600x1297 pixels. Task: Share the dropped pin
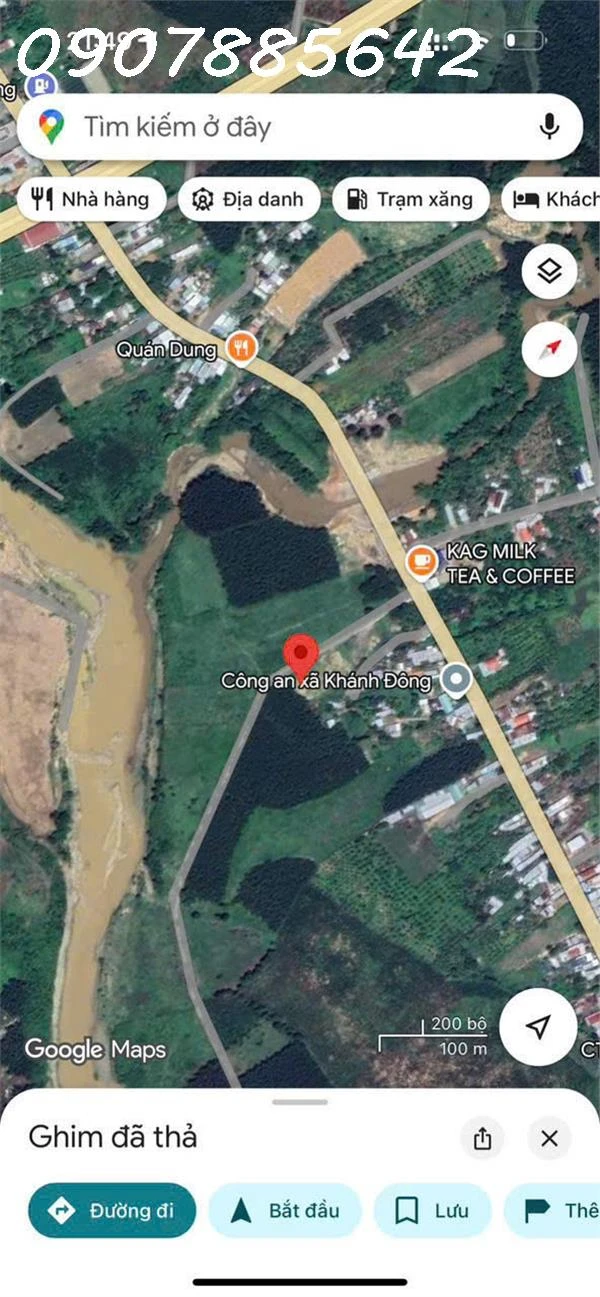(483, 1138)
